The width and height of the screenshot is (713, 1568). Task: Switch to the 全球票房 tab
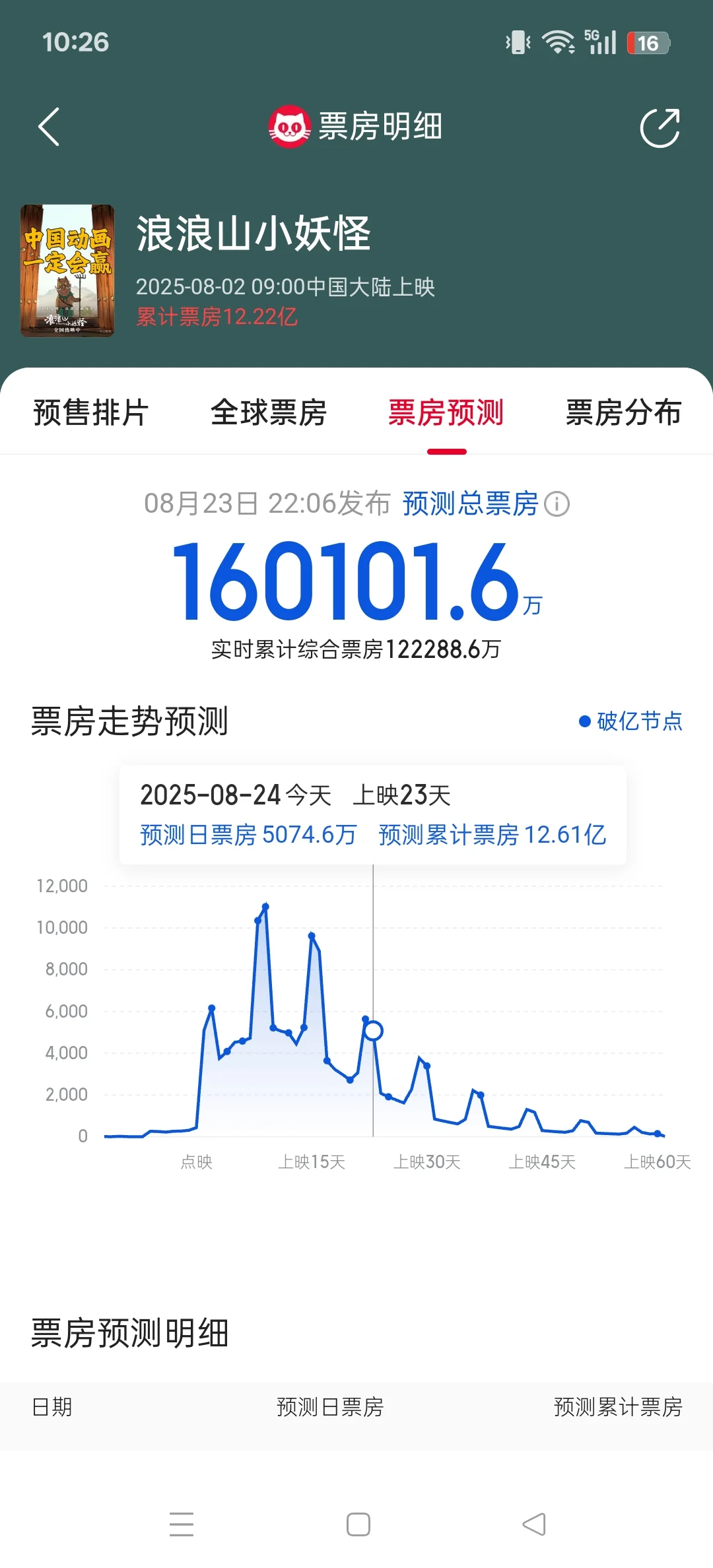tap(269, 413)
